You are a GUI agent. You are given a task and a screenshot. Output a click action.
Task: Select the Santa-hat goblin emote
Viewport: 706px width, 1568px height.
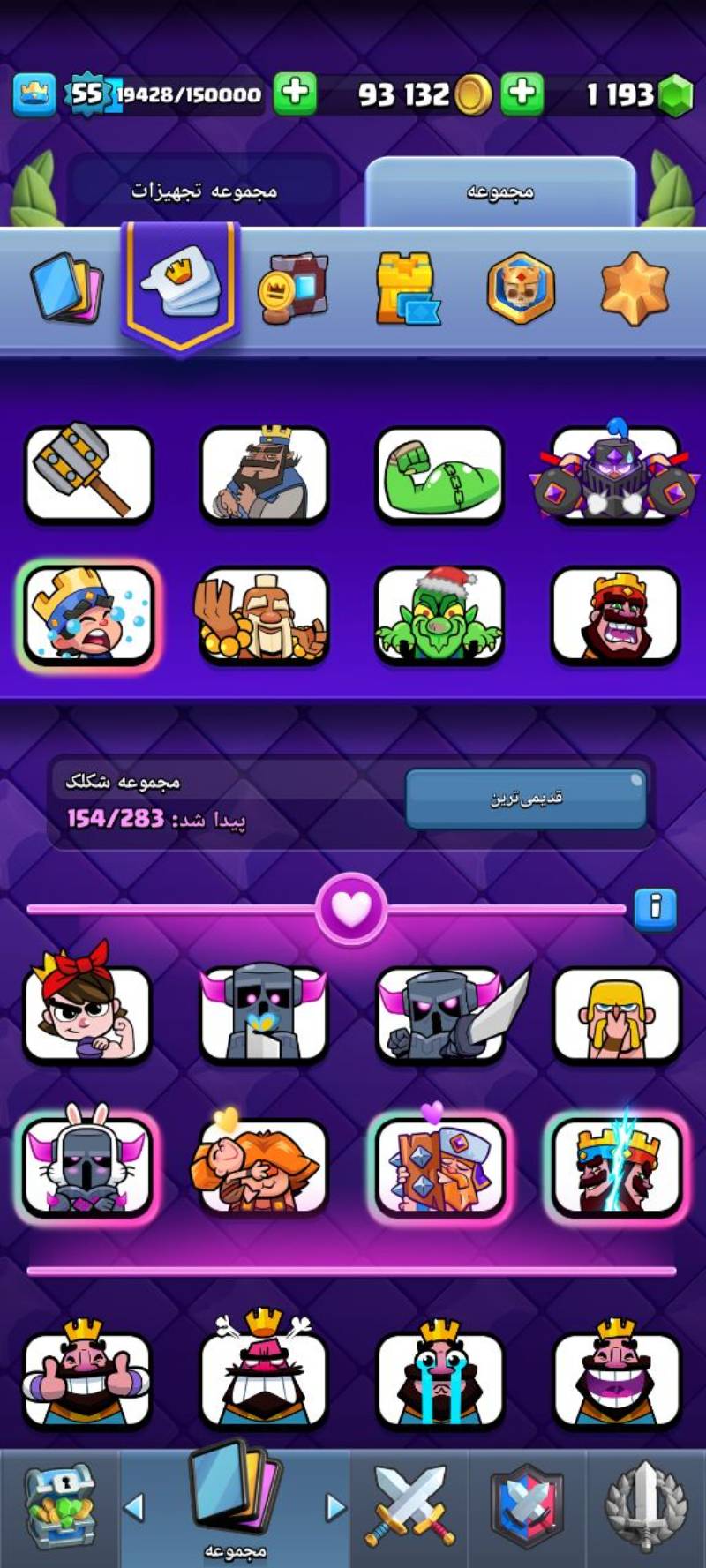[439, 615]
